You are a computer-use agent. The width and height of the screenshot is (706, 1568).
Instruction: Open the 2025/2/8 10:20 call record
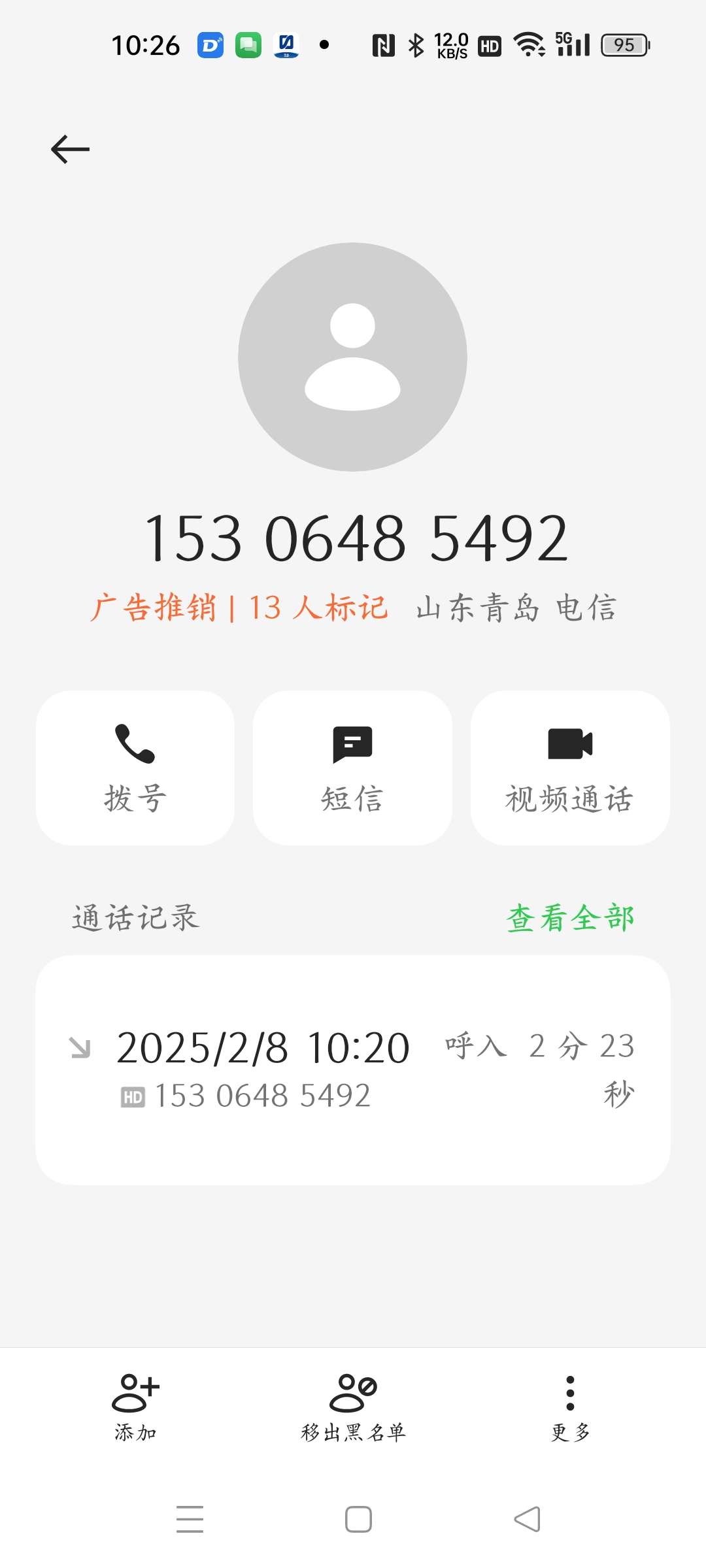tap(352, 1070)
